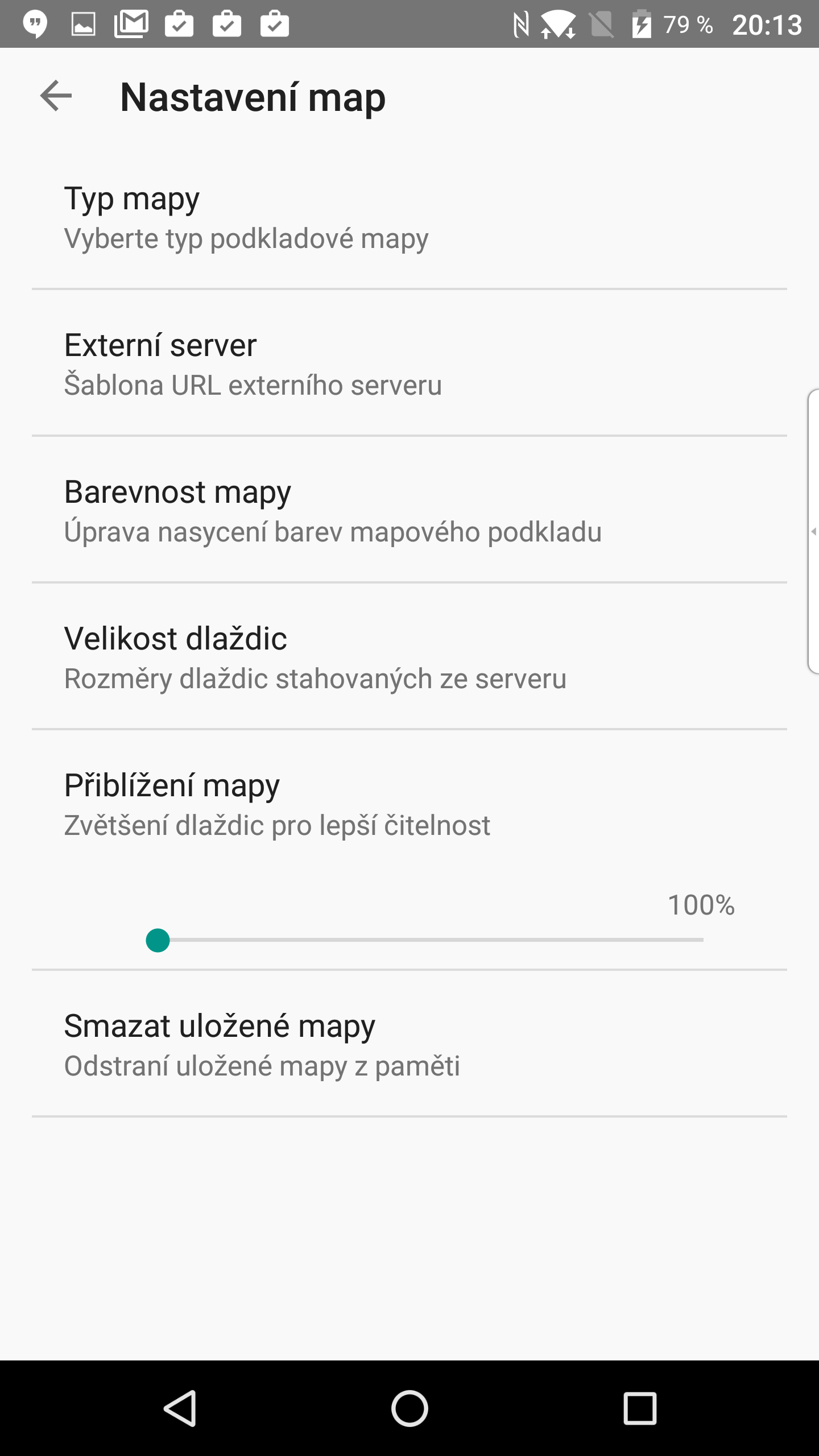The width and height of the screenshot is (819, 1456).
Task: Open recent apps from the navigation bar
Action: click(x=640, y=1408)
